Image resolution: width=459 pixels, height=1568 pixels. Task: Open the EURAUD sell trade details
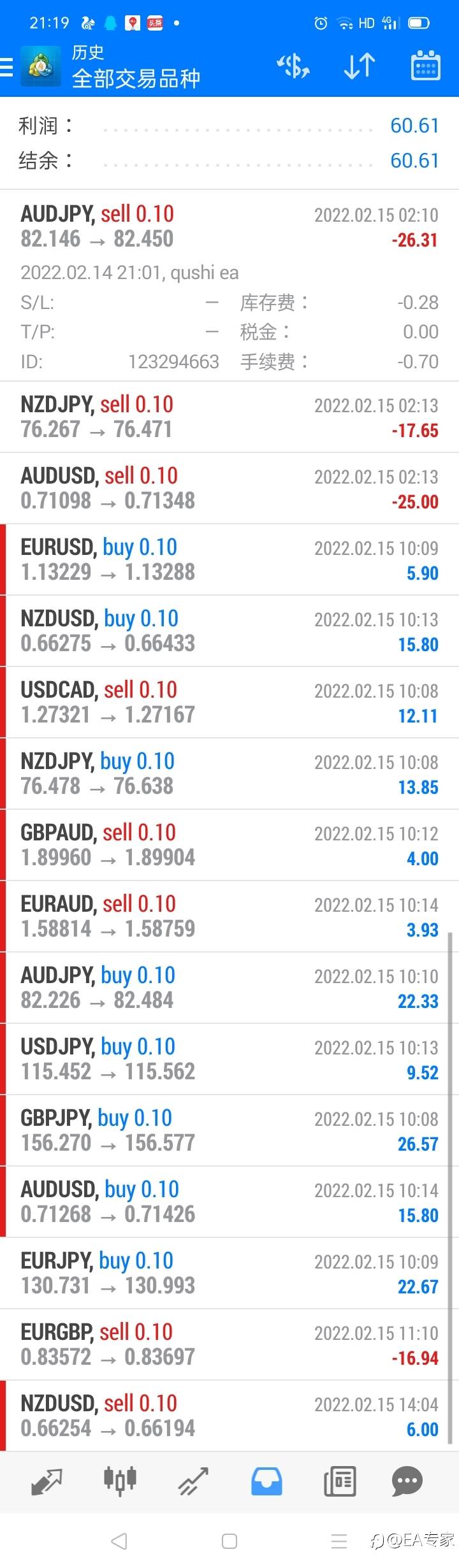[229, 916]
